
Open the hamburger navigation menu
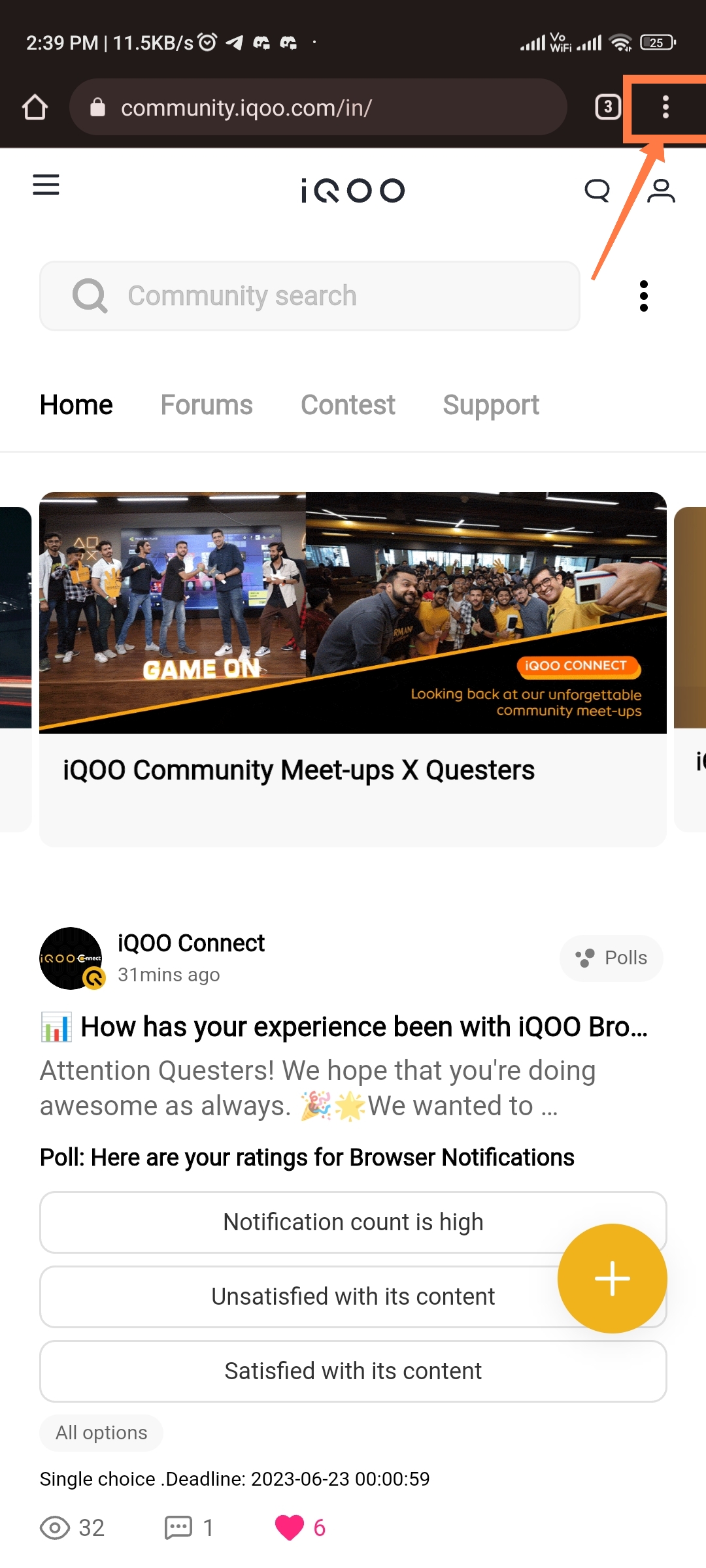tap(45, 185)
